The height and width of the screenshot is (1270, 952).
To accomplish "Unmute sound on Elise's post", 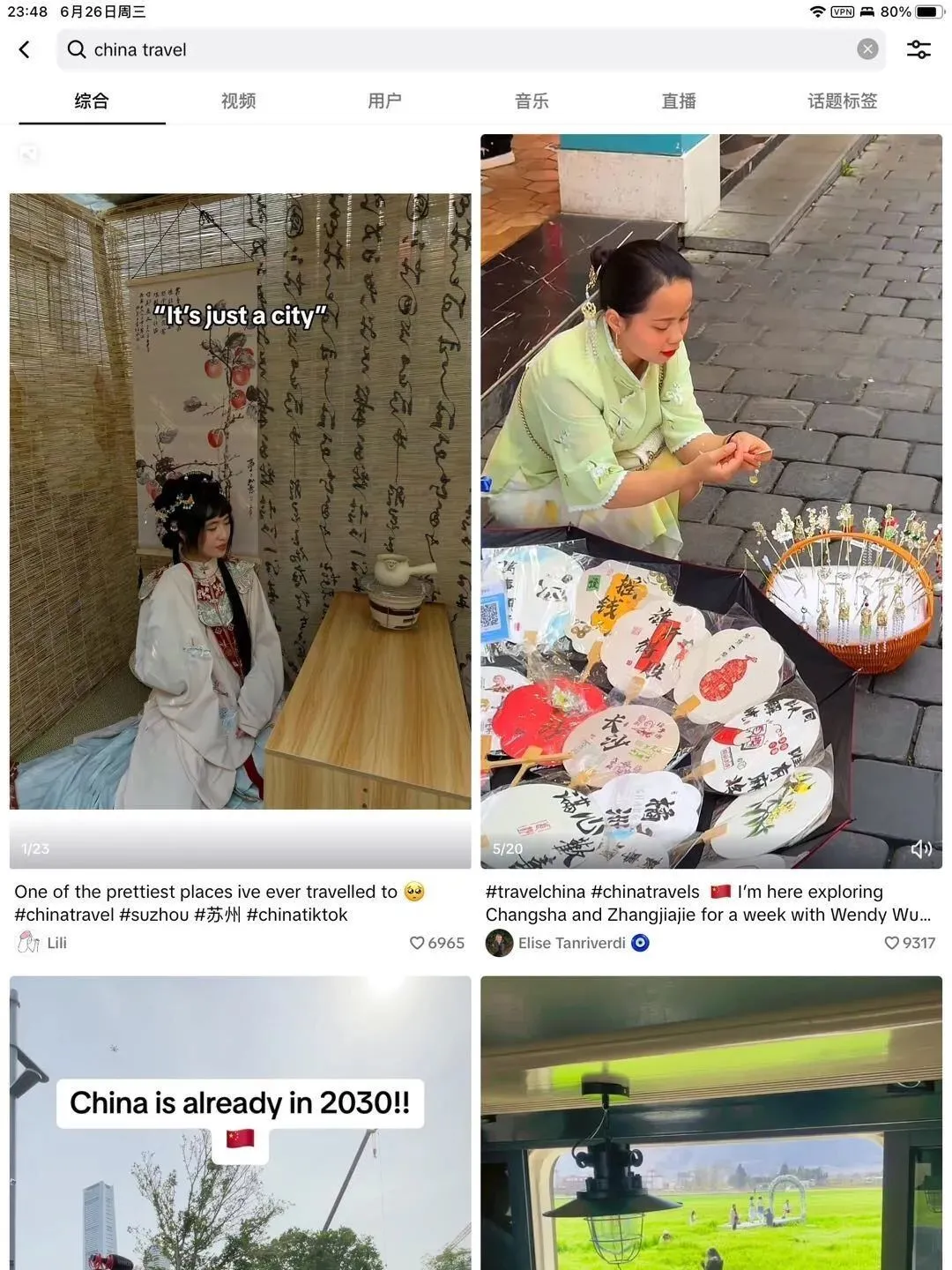I will (921, 848).
